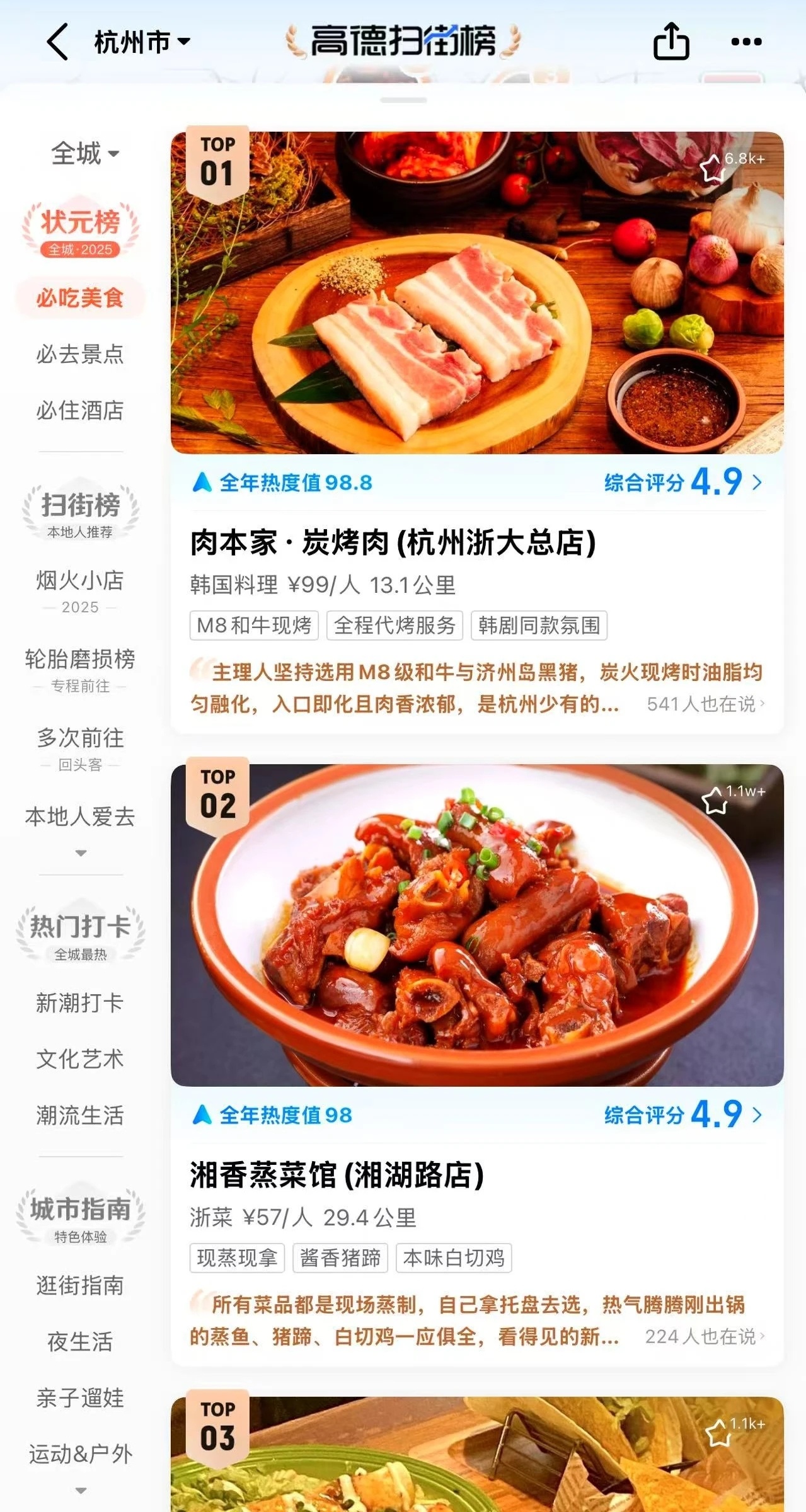806x1512 pixels.
Task: Switch to 新潮打卡 list
Action: [x=80, y=1002]
